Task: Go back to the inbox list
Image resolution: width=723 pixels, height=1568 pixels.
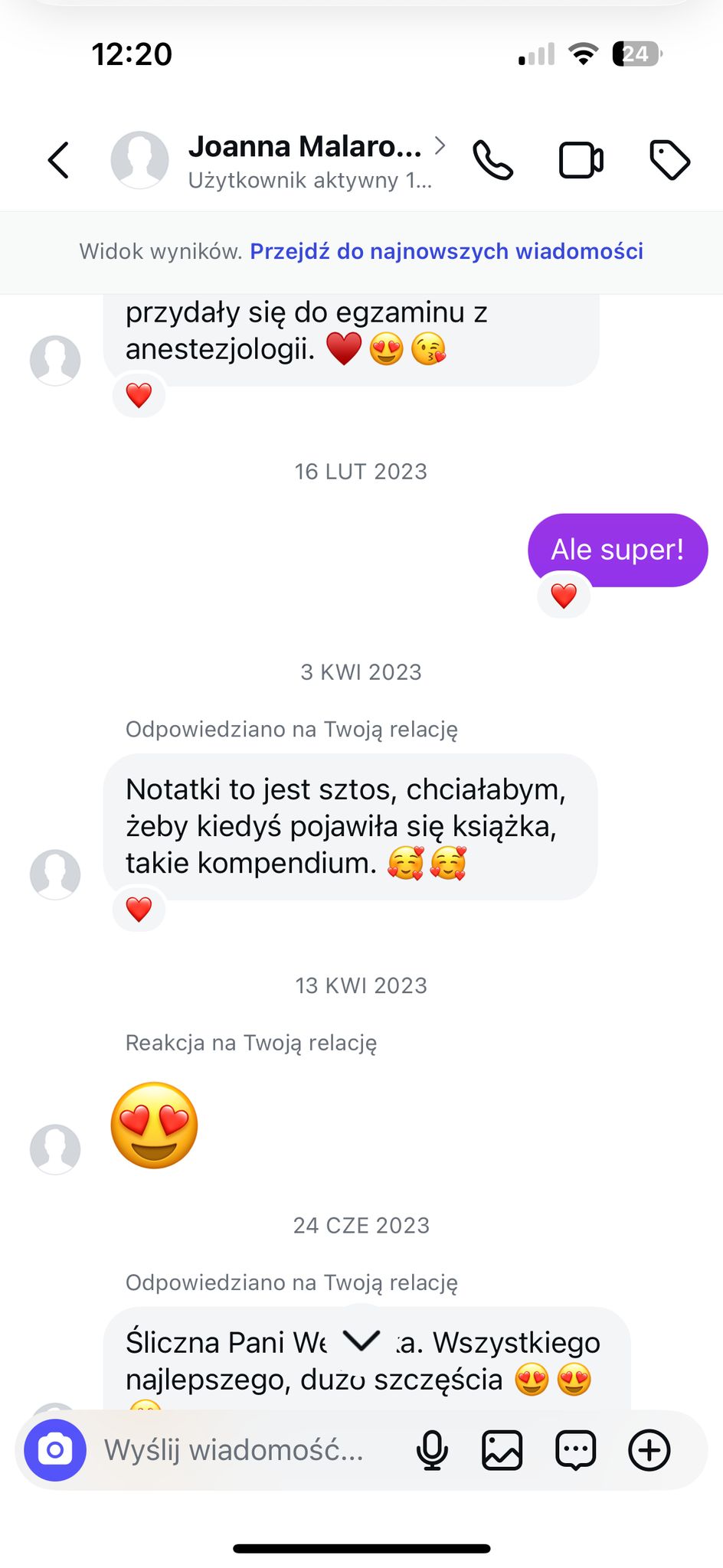Action: tap(58, 160)
